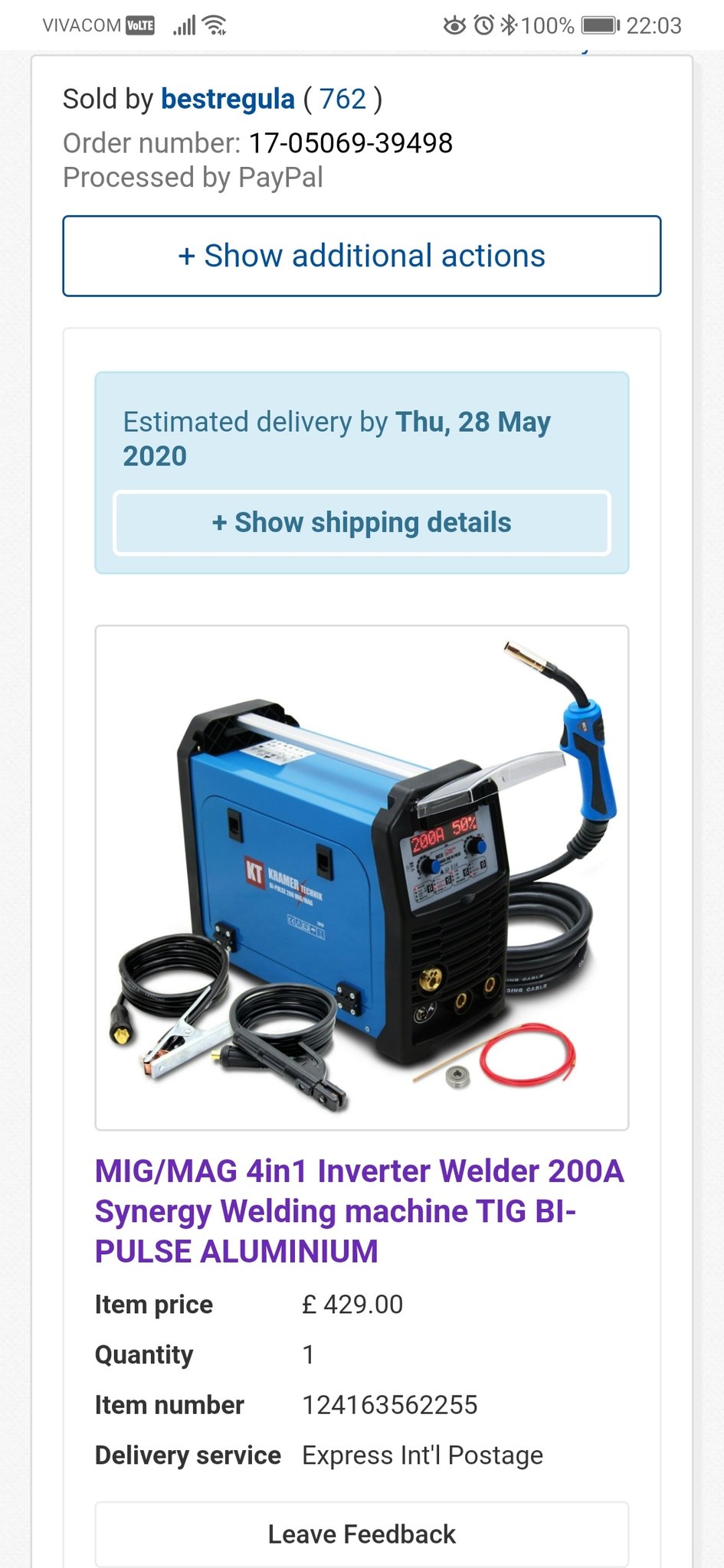Tap the Leave Feedback button
This screenshot has width=724, height=1568.
(x=362, y=1534)
